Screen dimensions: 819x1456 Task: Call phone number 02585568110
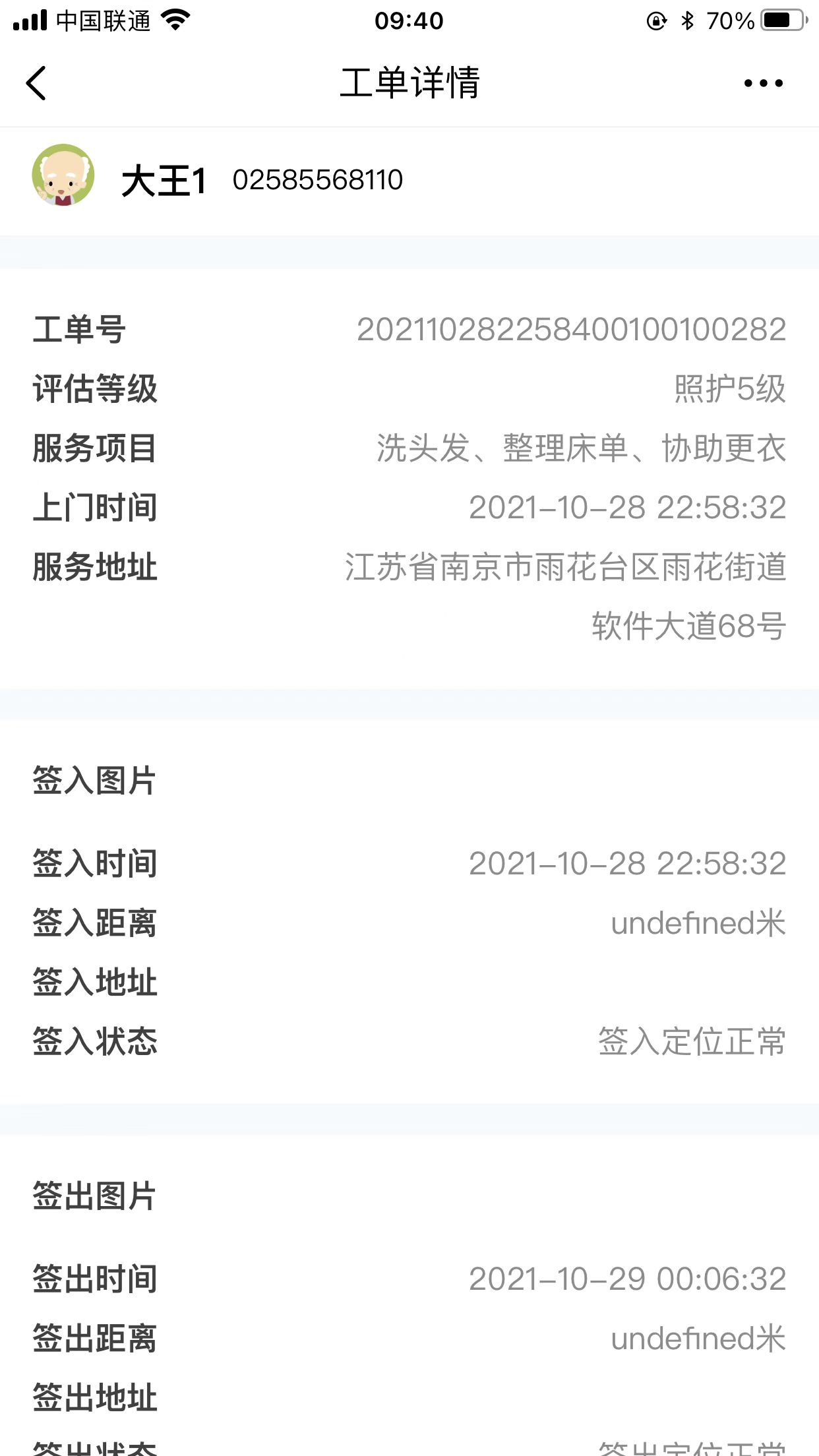[317, 180]
